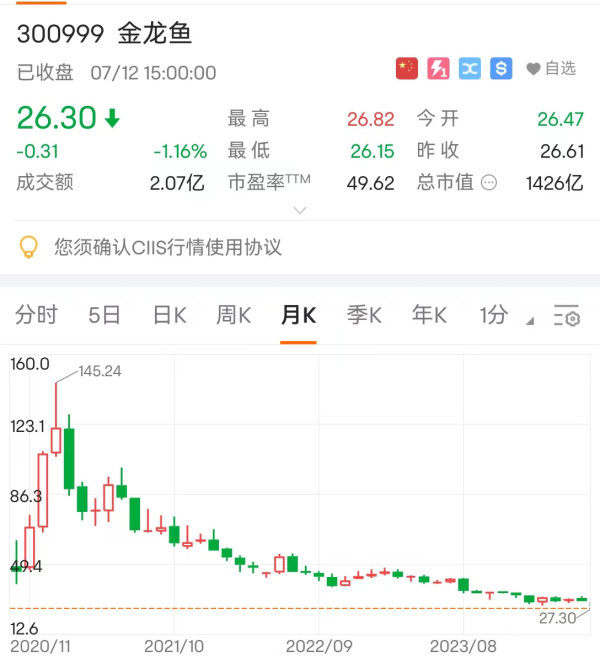Screen dimensions: 600x662
Task: Show the 年K chart
Action: (x=428, y=315)
